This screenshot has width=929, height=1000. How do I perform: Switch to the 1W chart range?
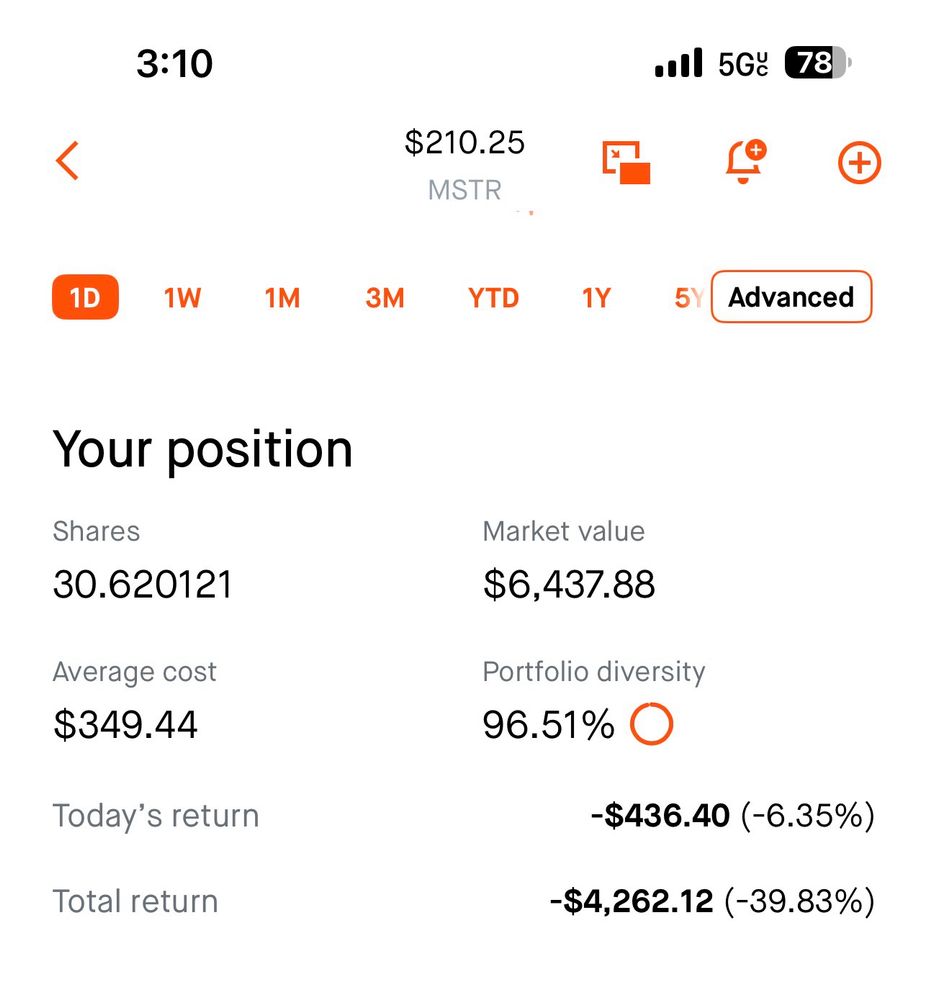click(x=182, y=298)
